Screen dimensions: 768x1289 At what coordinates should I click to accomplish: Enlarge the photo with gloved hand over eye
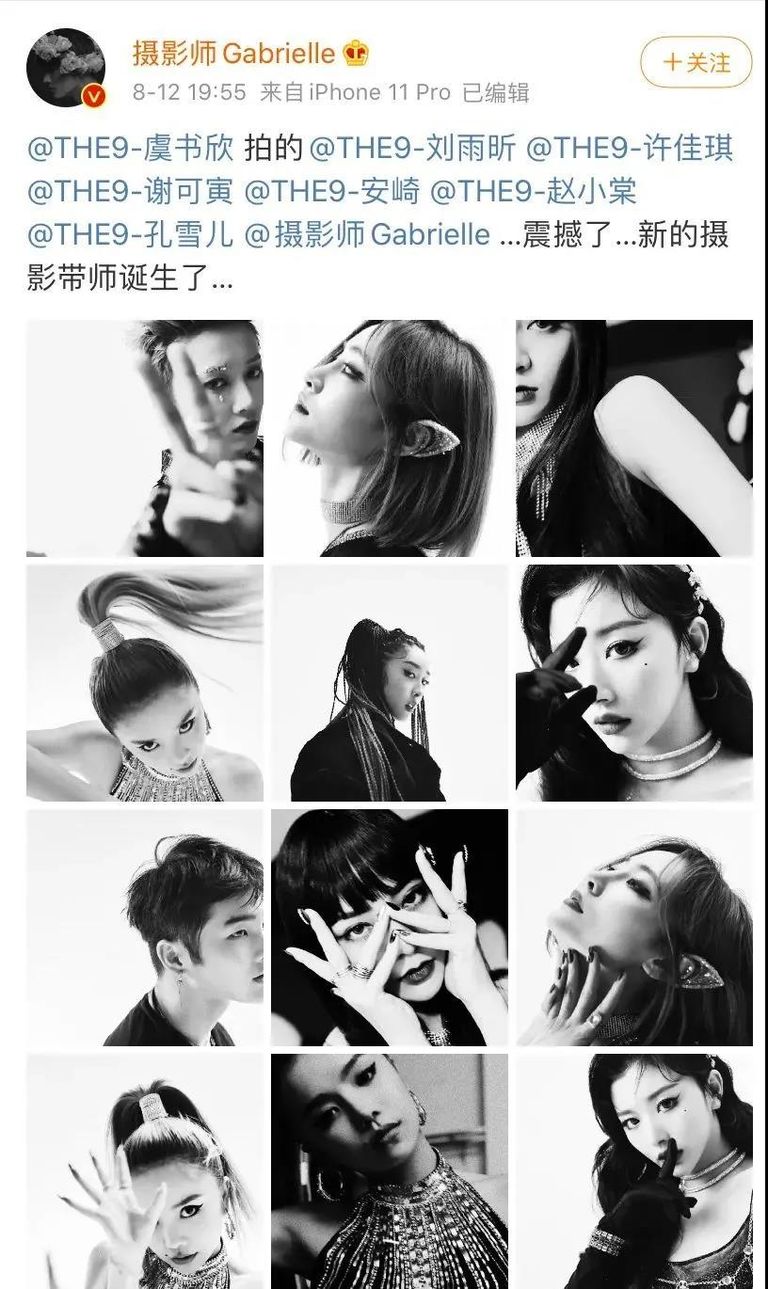click(634, 683)
